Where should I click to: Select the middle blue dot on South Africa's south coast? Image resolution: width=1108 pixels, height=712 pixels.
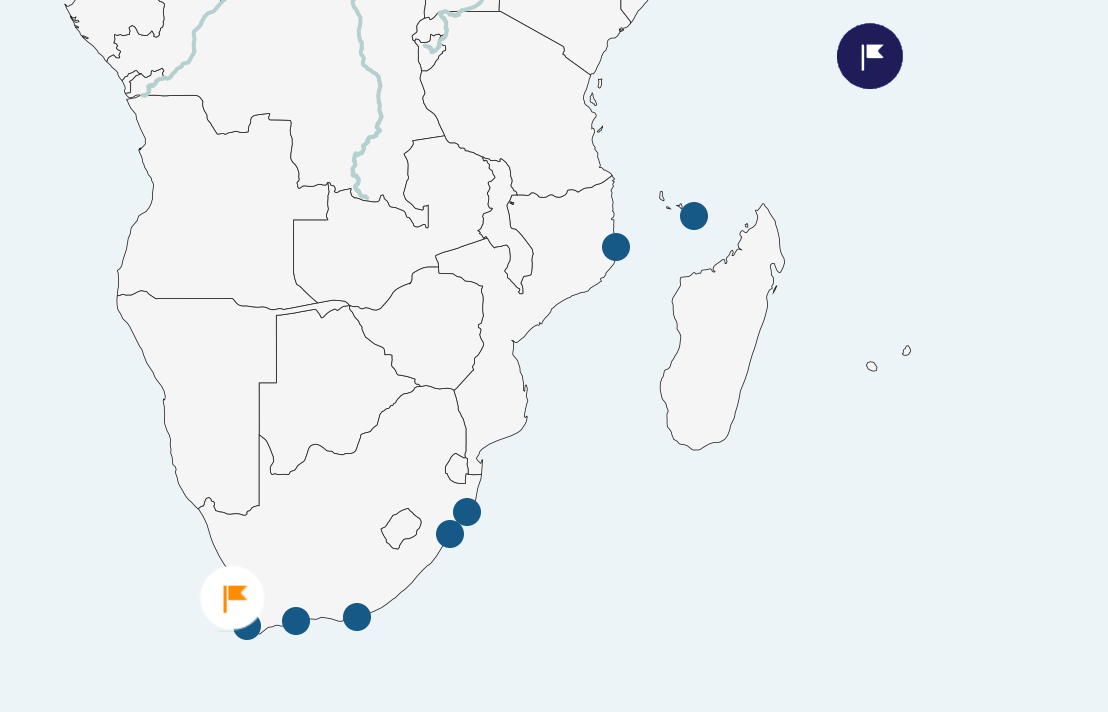[296, 621]
